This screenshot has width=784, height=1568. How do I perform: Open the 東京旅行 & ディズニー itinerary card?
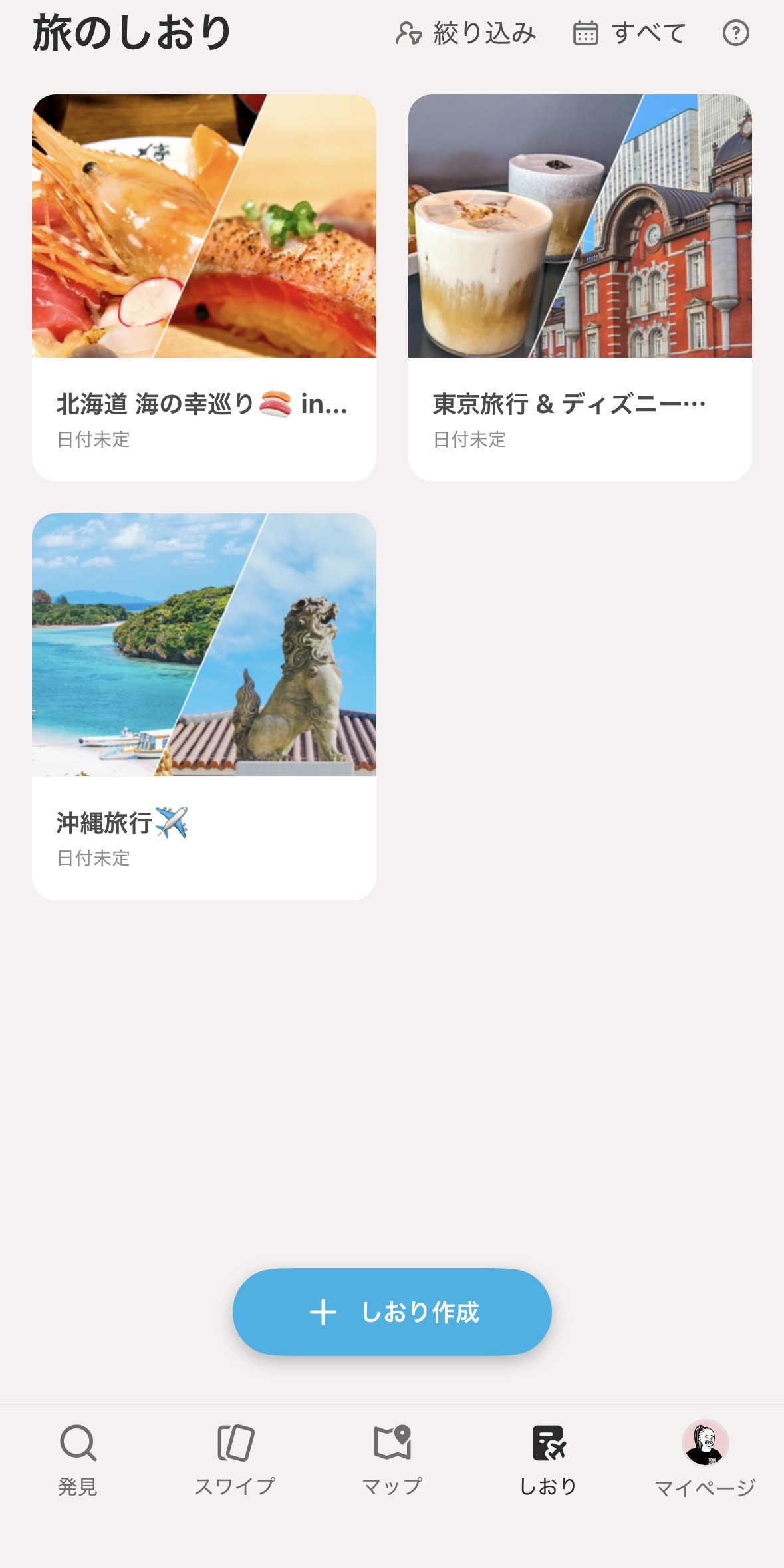click(x=580, y=287)
